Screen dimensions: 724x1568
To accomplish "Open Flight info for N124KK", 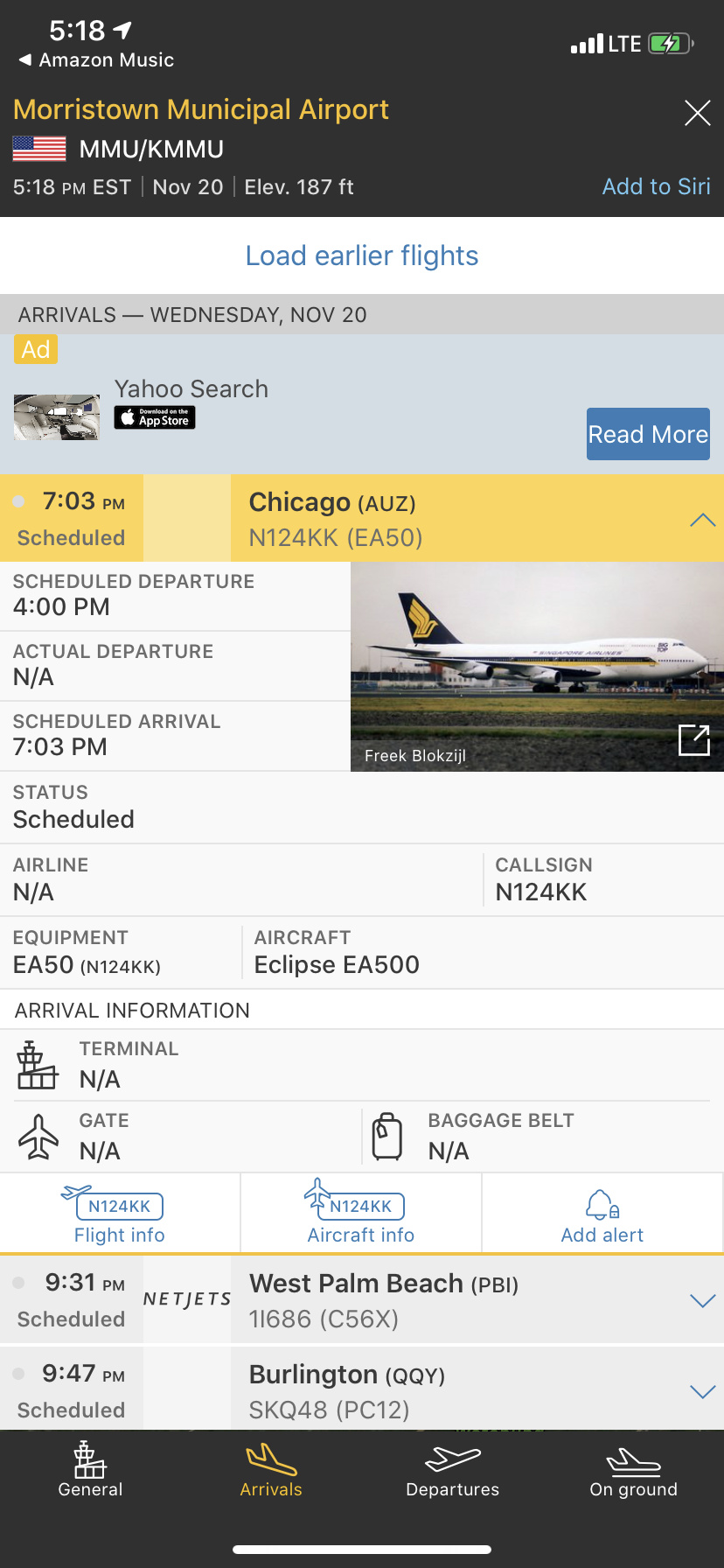I will (x=120, y=1214).
